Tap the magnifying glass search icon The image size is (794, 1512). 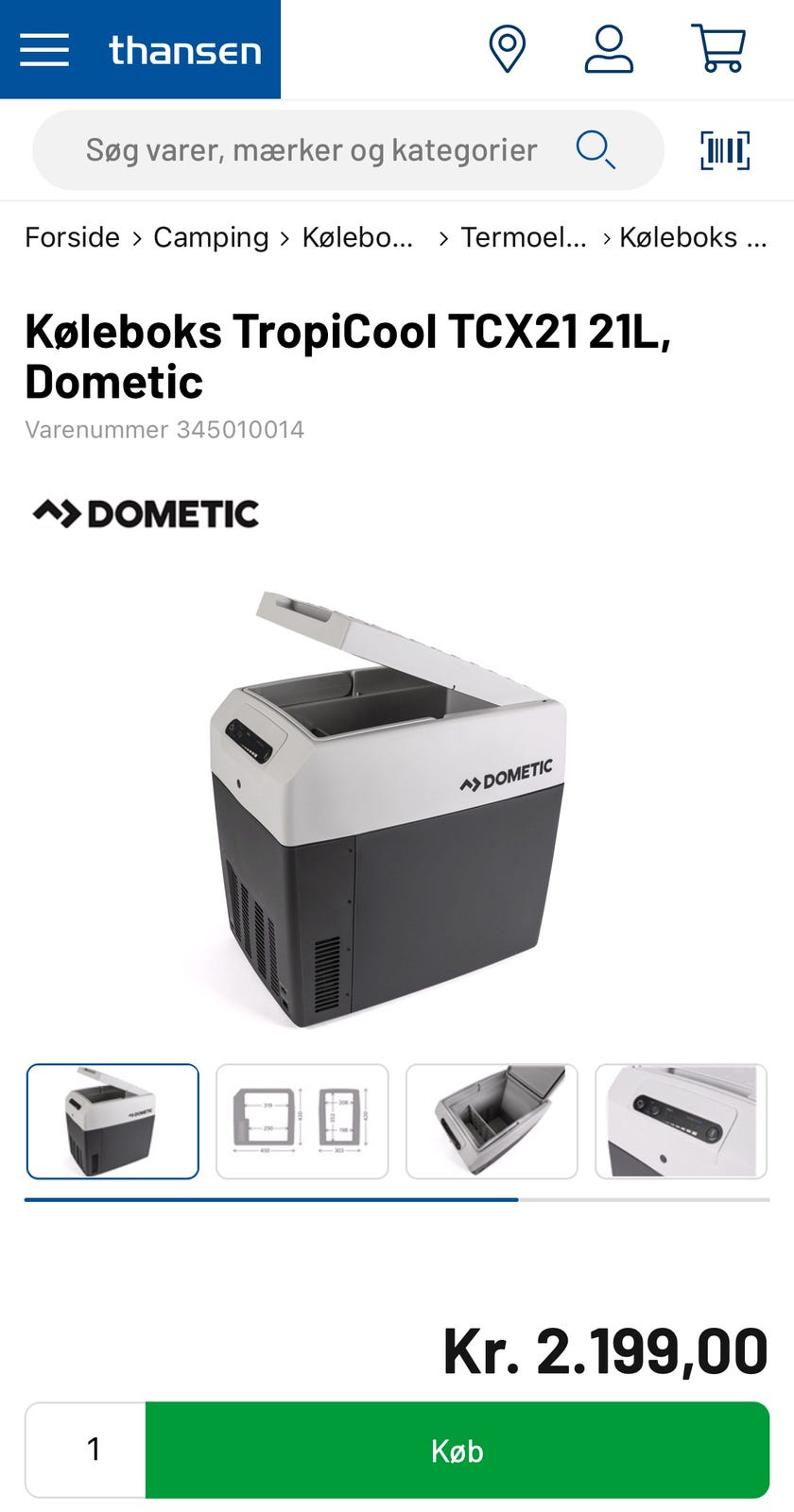point(595,149)
